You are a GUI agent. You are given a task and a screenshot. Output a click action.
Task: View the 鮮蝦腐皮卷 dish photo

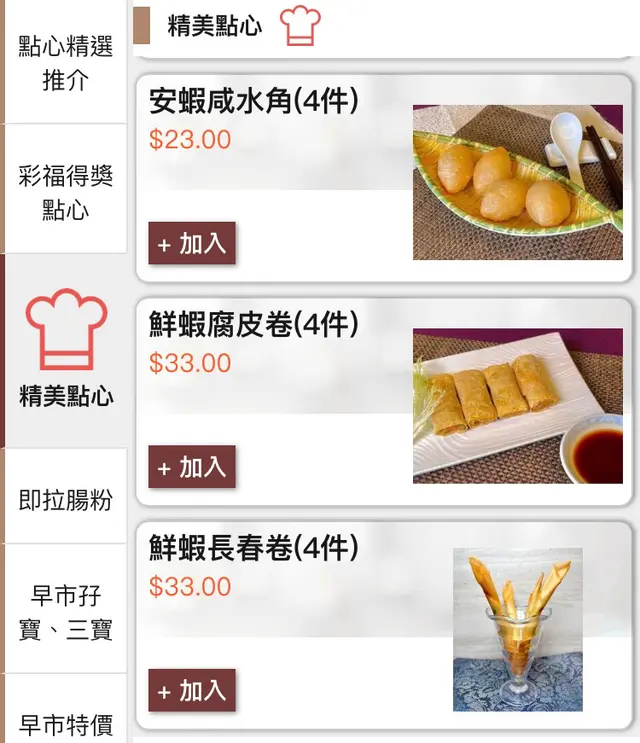tap(517, 406)
